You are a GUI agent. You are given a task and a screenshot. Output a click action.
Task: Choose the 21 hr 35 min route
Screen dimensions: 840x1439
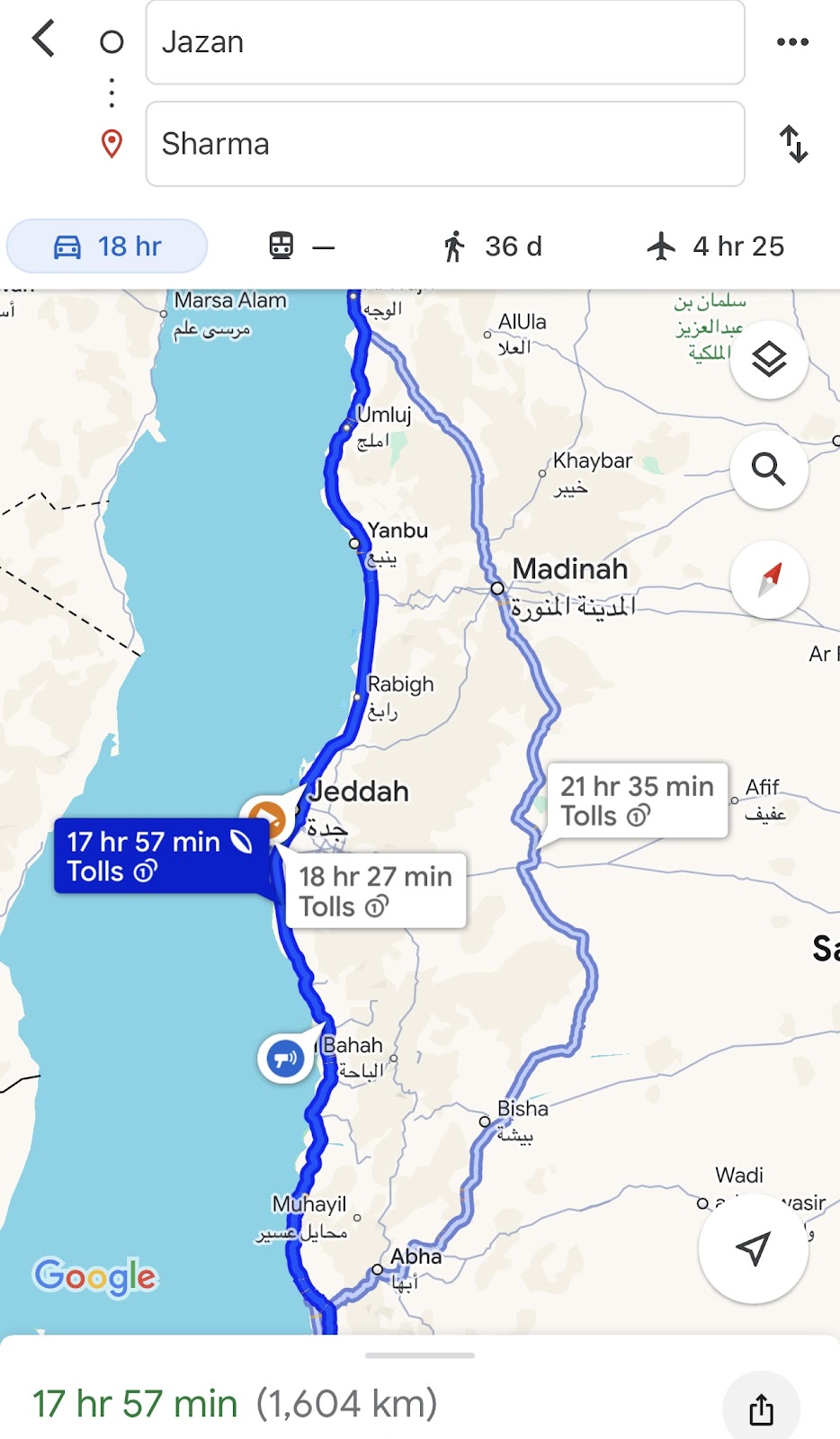(x=637, y=800)
